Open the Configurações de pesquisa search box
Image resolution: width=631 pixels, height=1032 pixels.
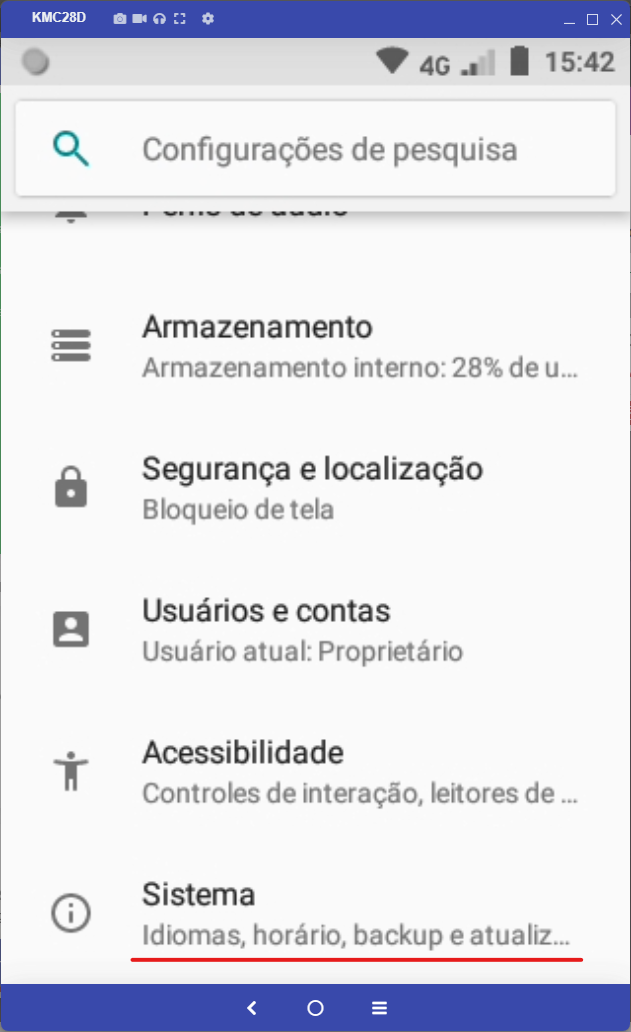coord(315,149)
